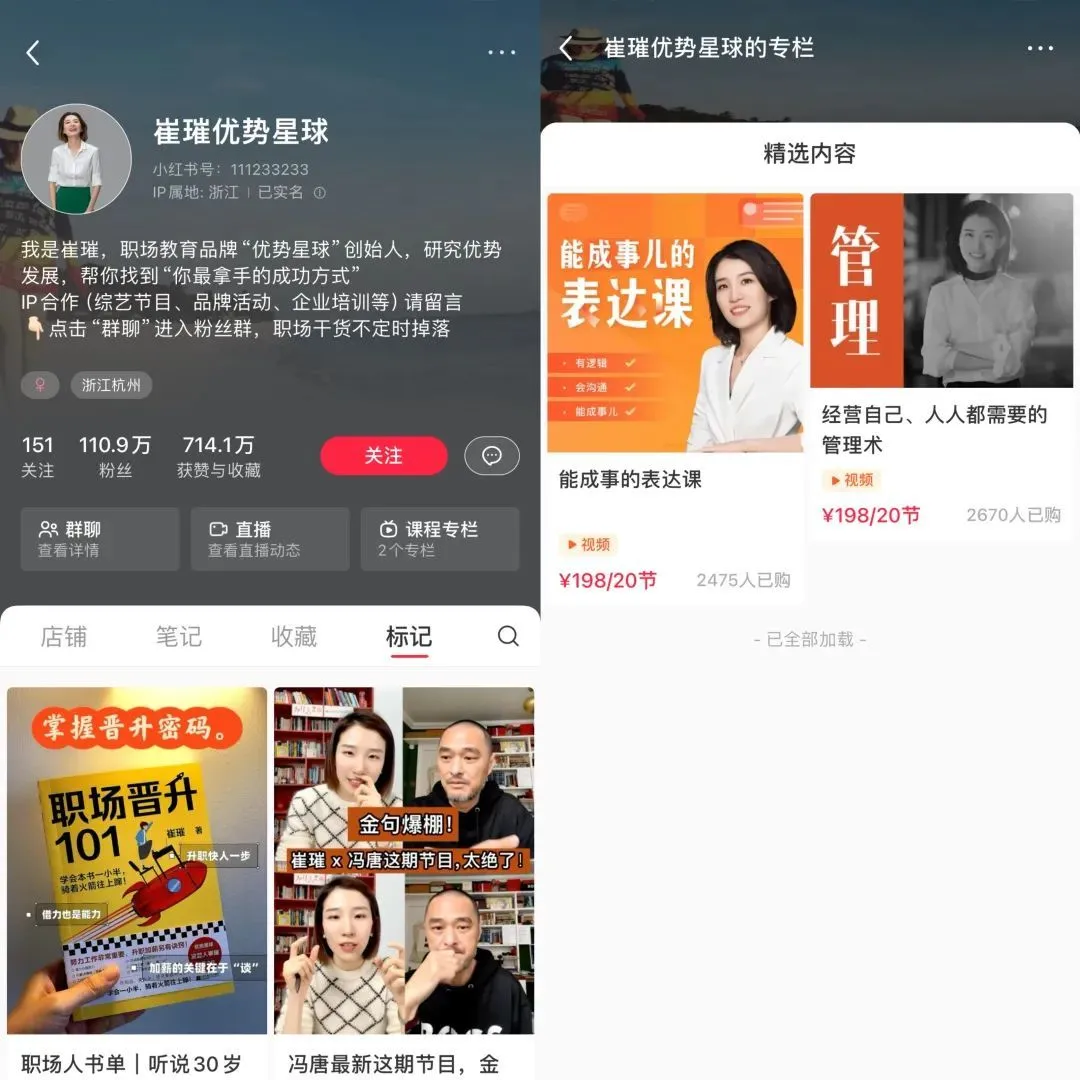This screenshot has height=1080, width=1080.
Task: Follow 崔璀优势星球 with the 关注 button
Action: click(x=383, y=456)
